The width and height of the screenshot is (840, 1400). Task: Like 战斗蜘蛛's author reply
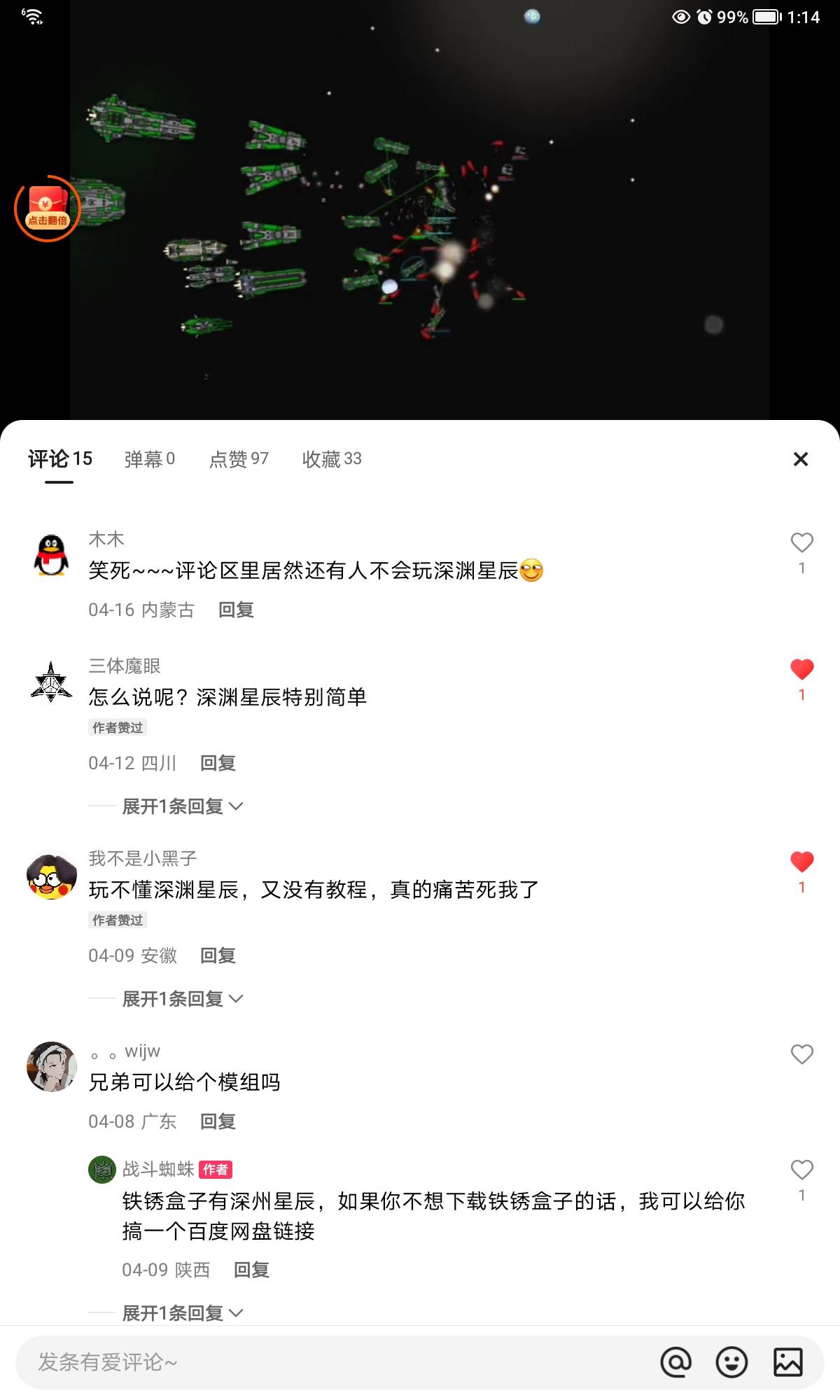click(801, 1170)
